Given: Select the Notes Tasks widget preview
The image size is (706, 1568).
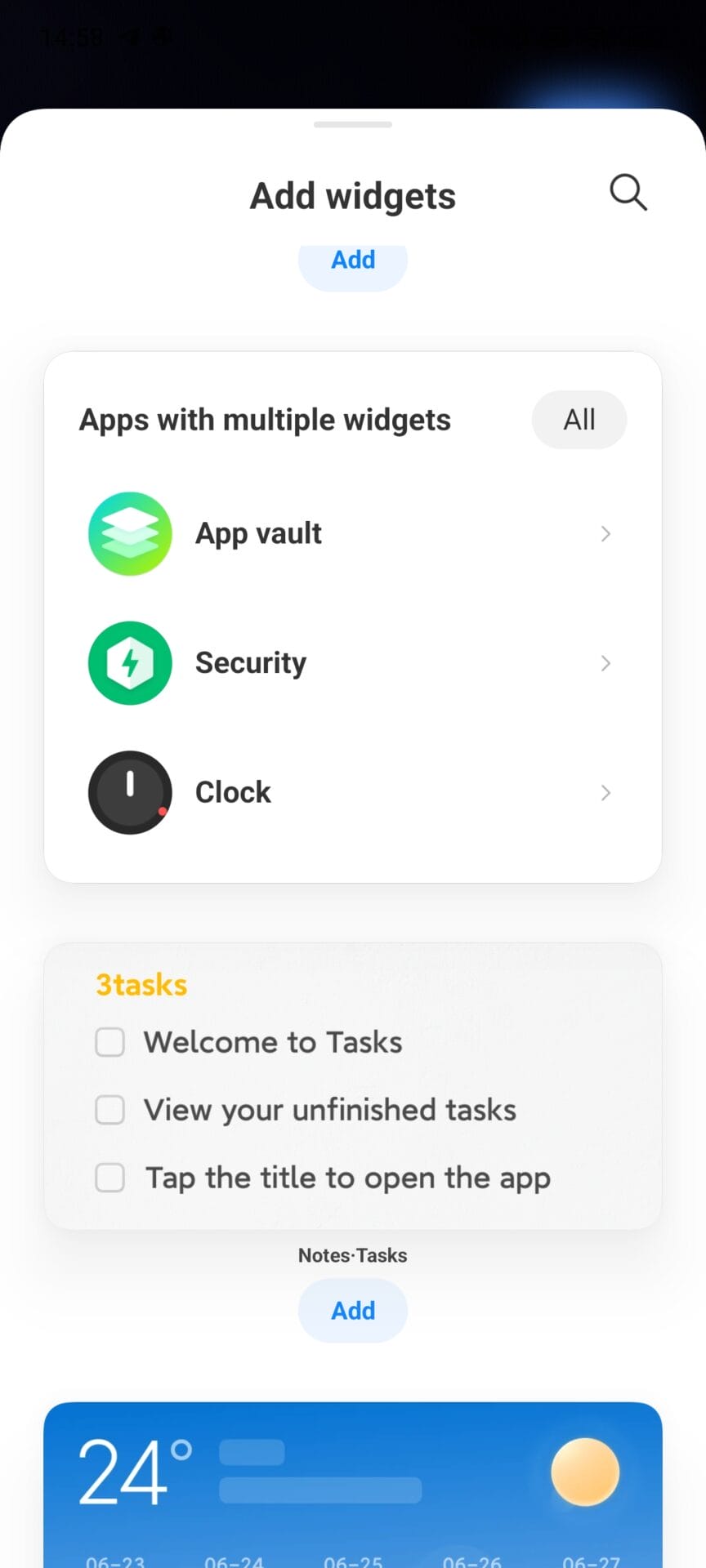Looking at the screenshot, I should [352, 1086].
